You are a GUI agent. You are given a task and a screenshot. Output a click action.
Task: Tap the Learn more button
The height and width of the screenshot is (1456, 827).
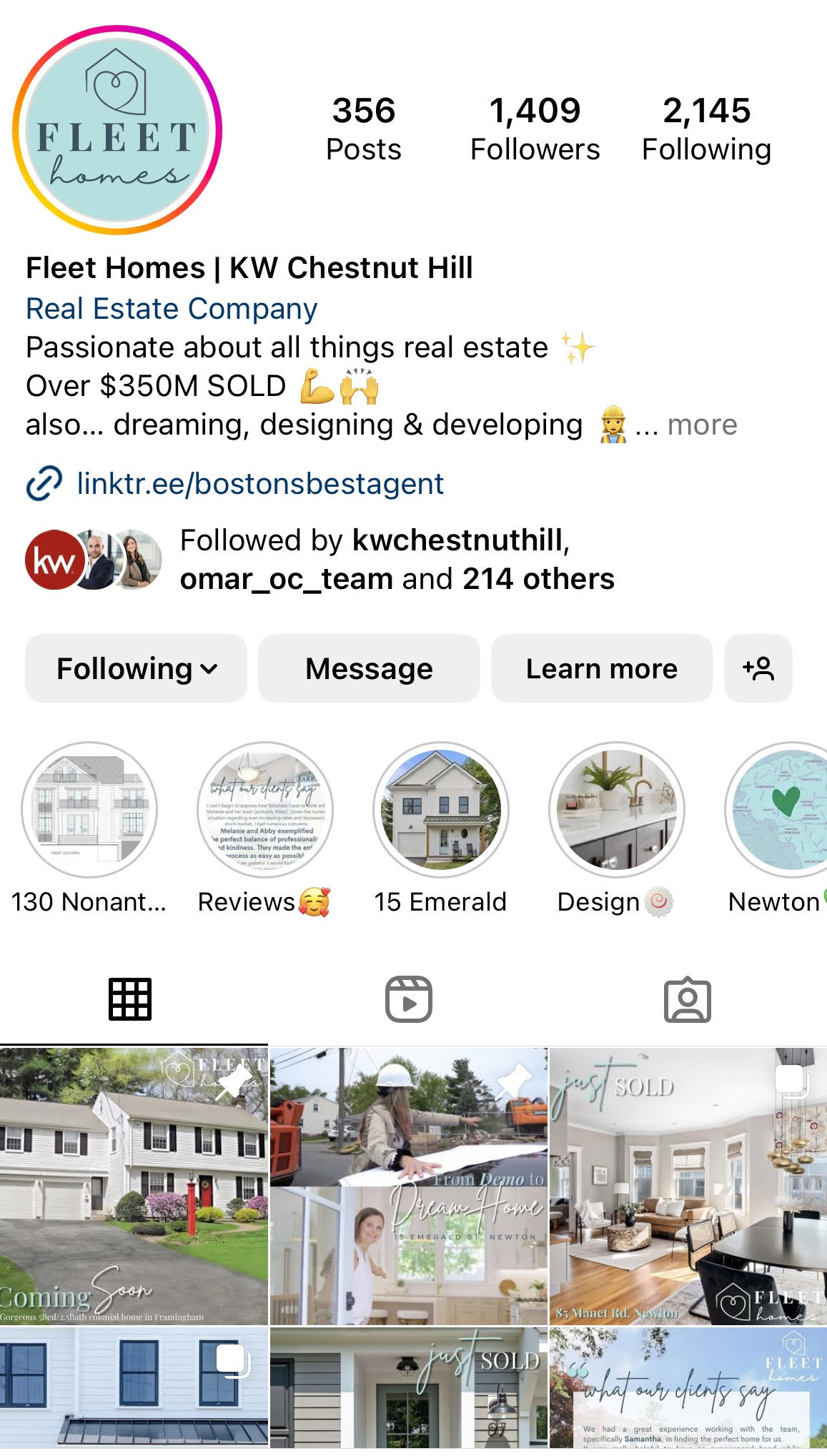coord(601,668)
